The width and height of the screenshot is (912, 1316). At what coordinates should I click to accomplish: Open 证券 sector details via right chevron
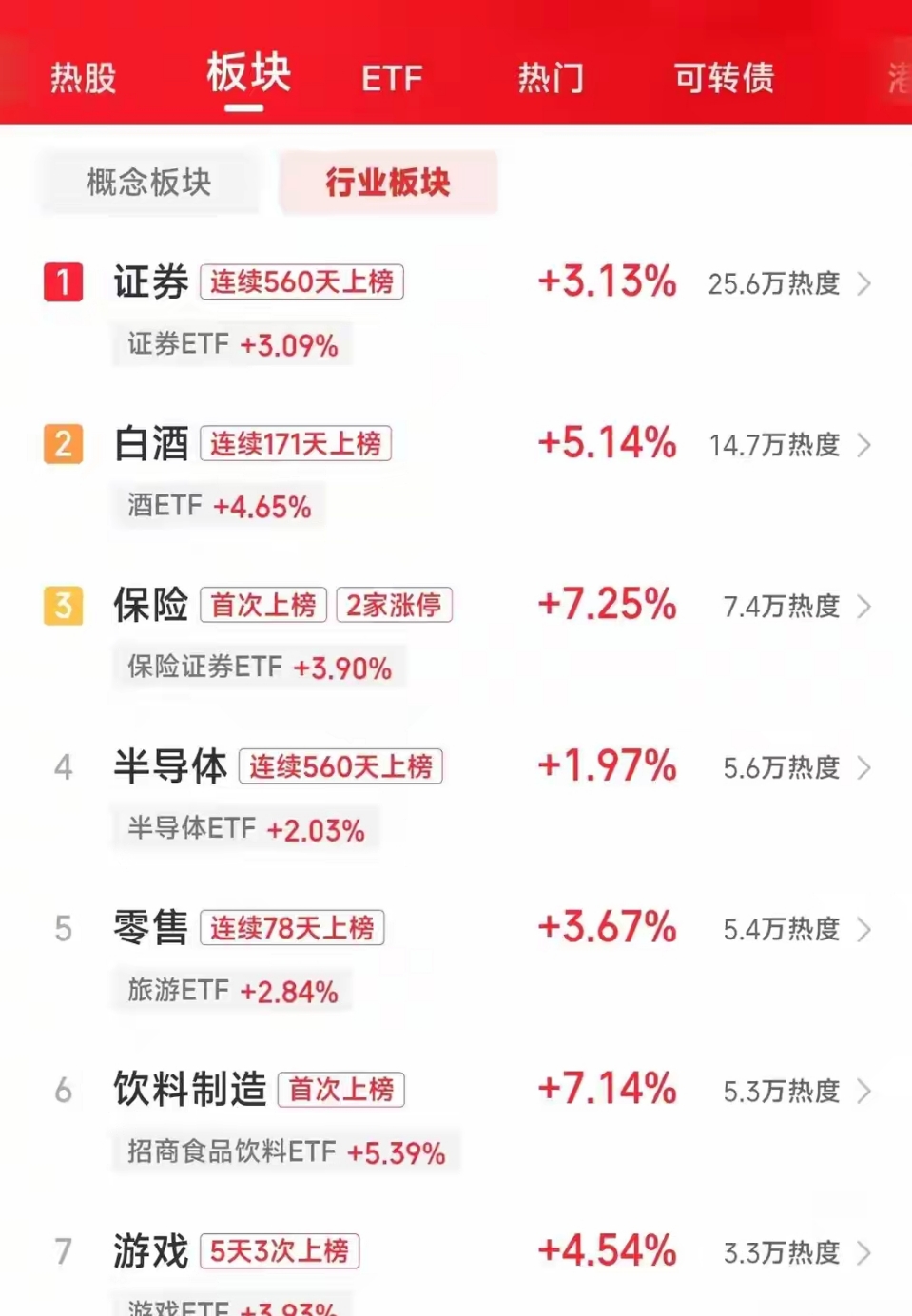(865, 283)
